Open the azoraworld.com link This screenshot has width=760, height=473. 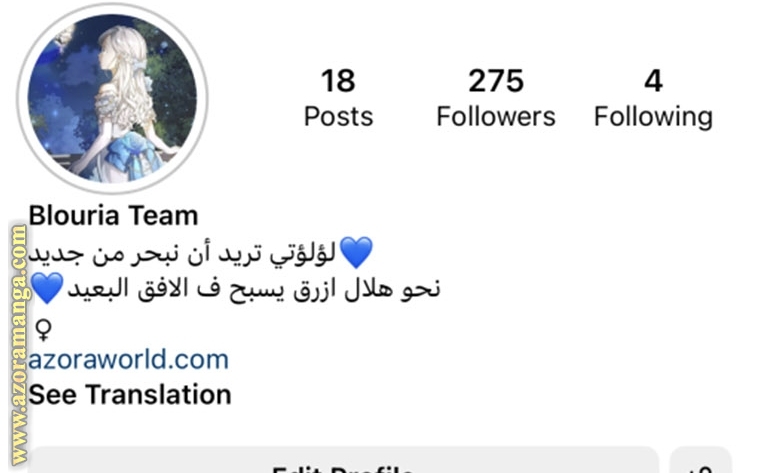coord(129,359)
